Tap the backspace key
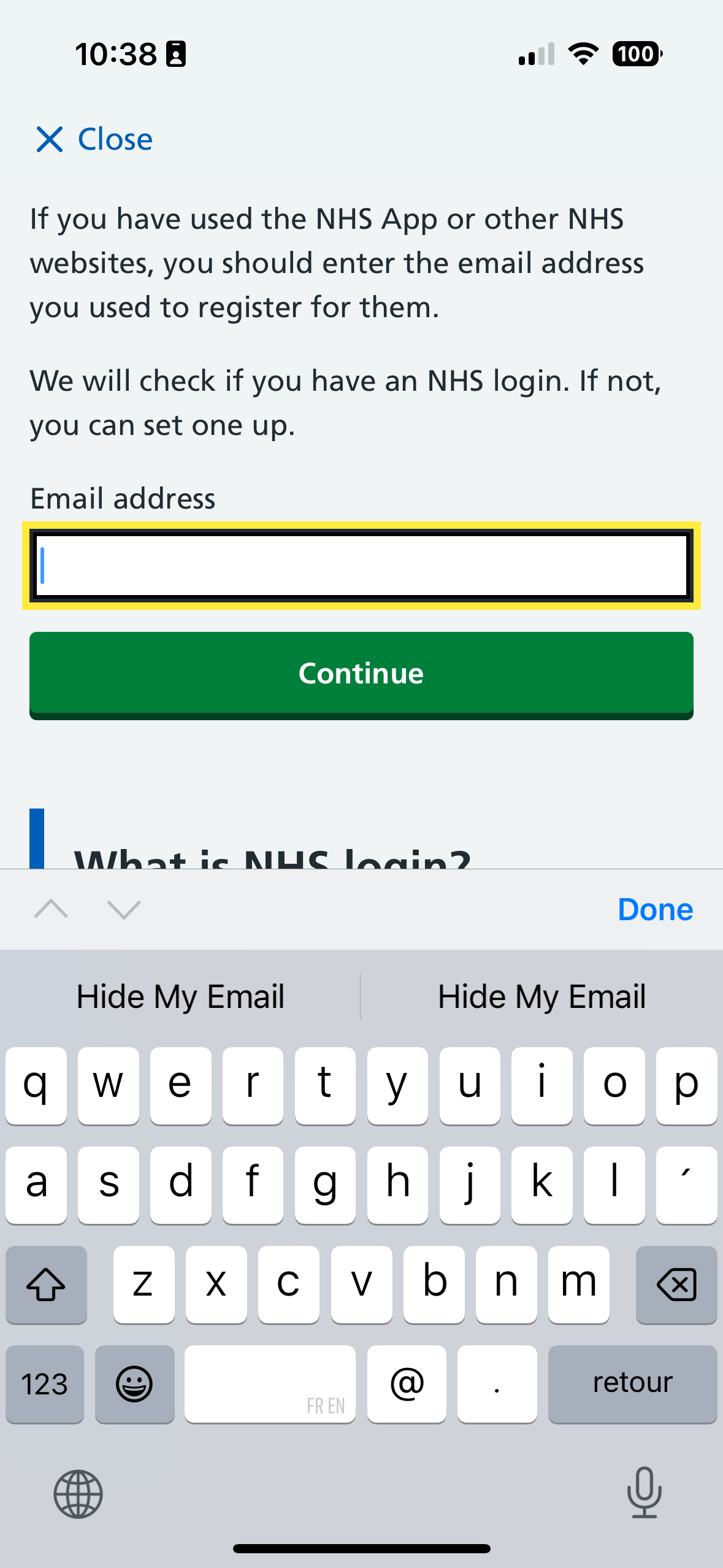The image size is (723, 1568). (x=676, y=1284)
